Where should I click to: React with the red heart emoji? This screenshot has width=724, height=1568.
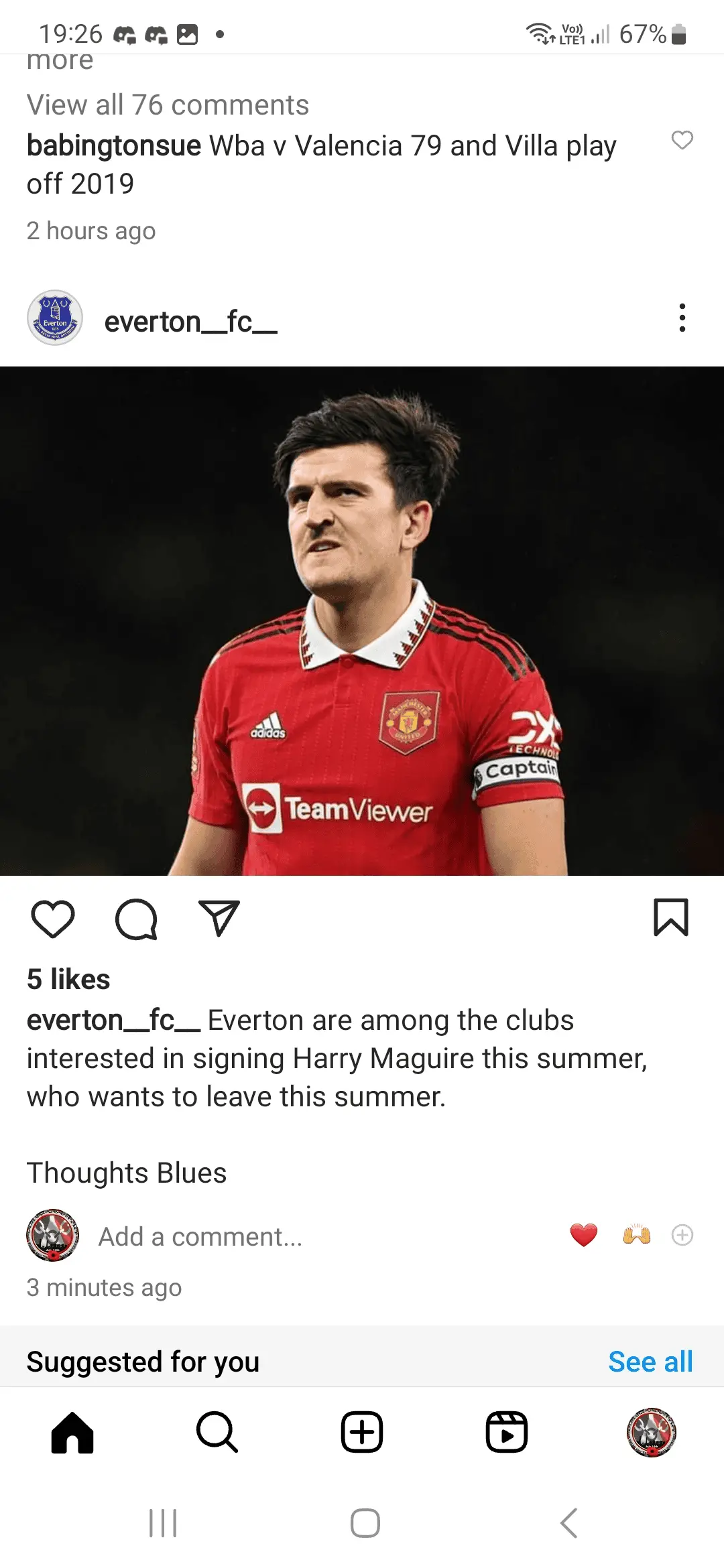[583, 1235]
